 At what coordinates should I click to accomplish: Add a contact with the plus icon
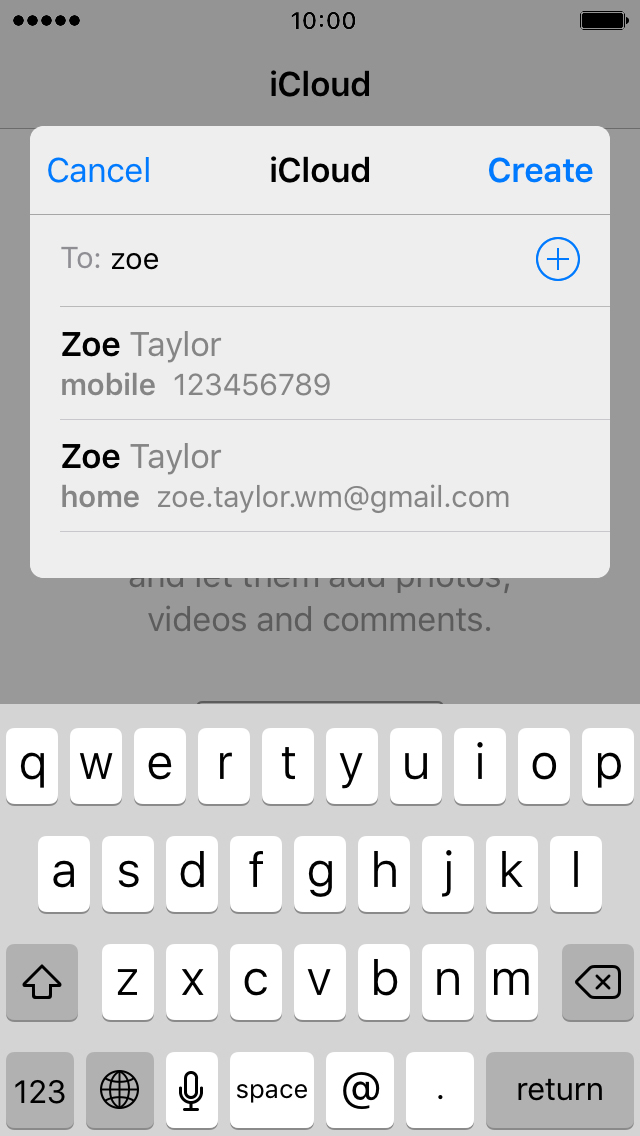(x=557, y=259)
